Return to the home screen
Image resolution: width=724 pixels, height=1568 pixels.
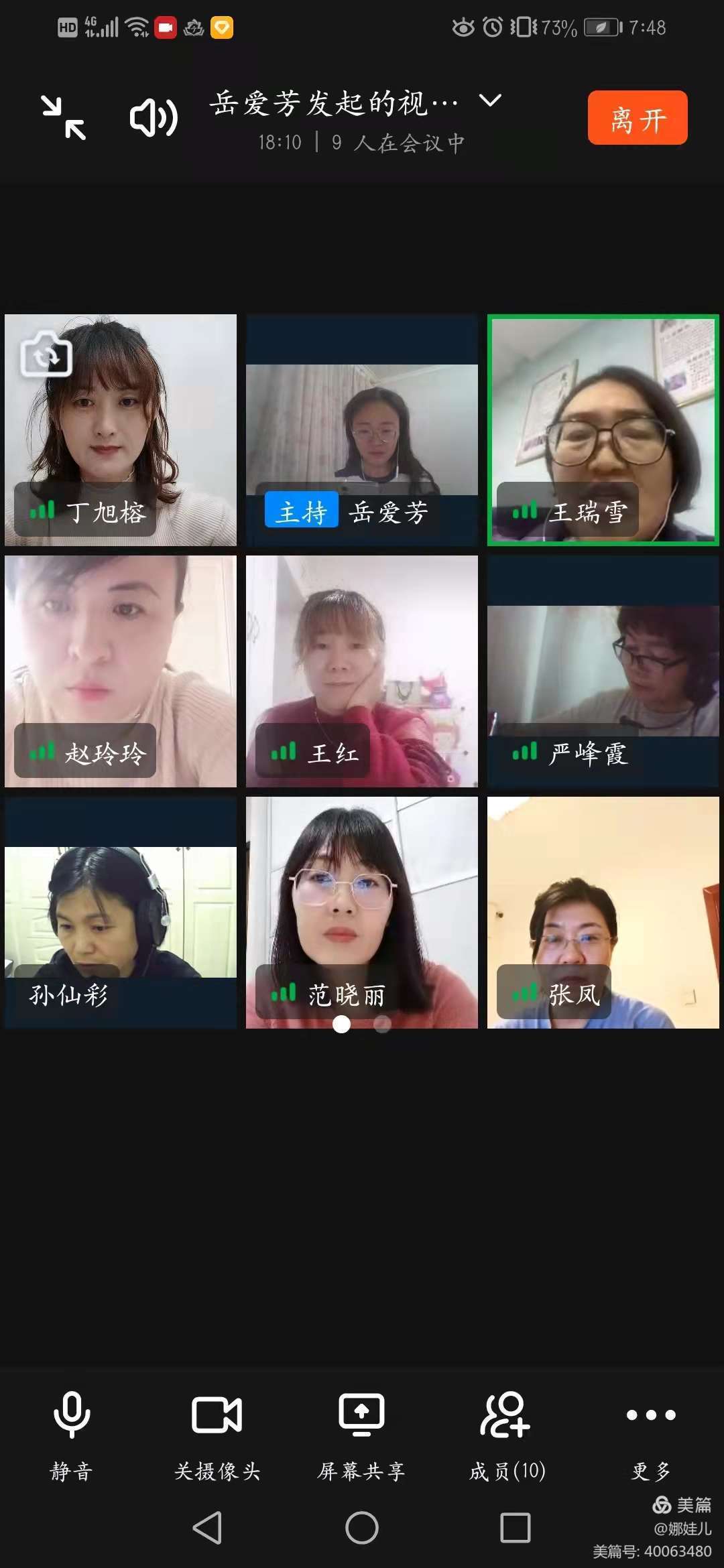[x=361, y=1528]
